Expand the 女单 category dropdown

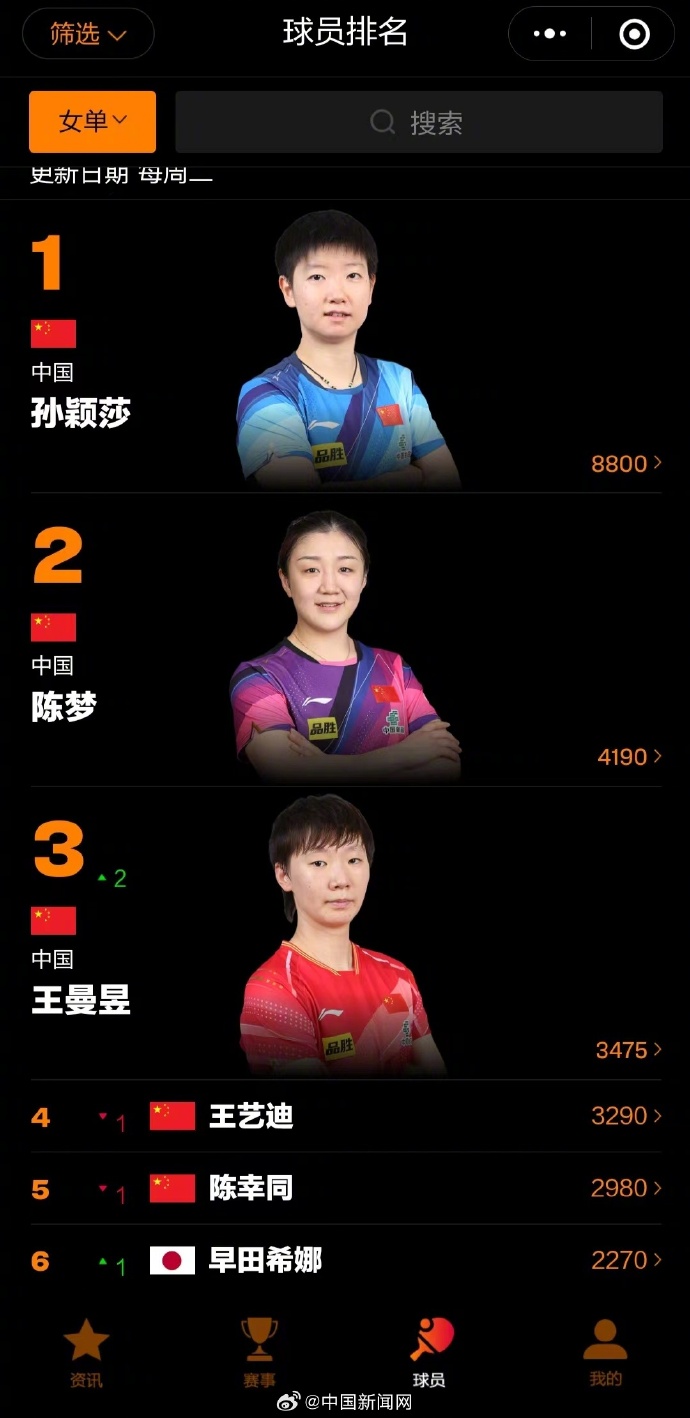[92, 122]
